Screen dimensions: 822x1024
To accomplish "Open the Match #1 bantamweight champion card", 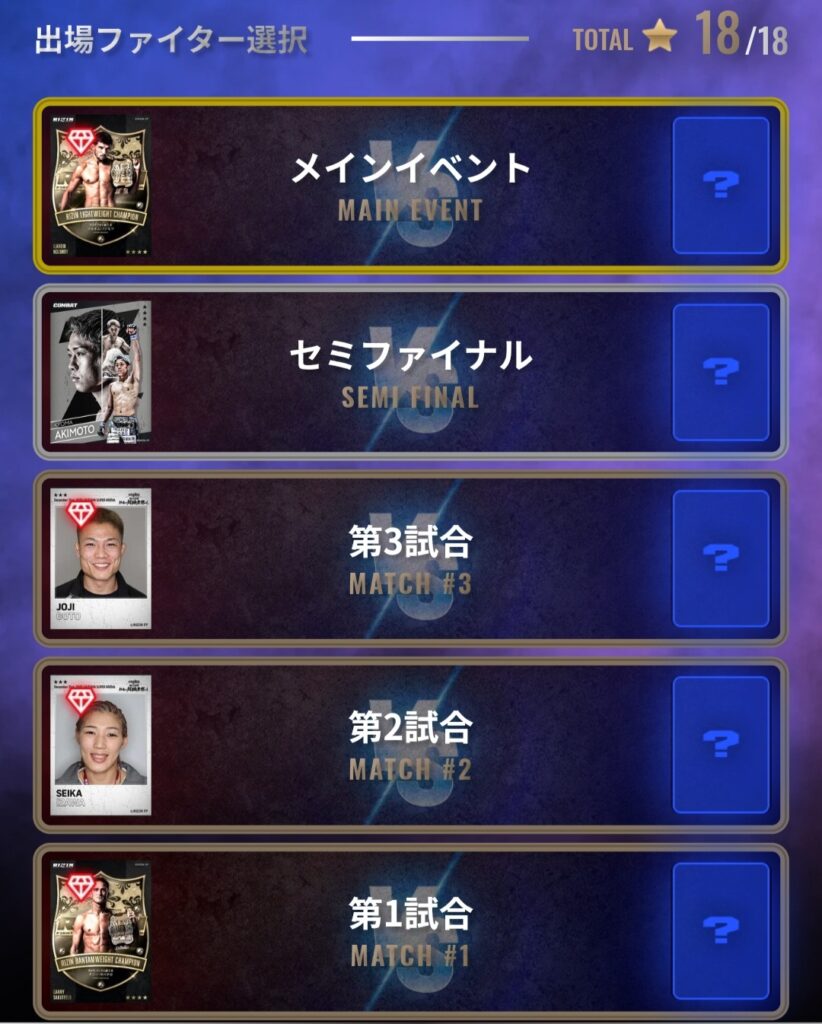I will point(101,931).
